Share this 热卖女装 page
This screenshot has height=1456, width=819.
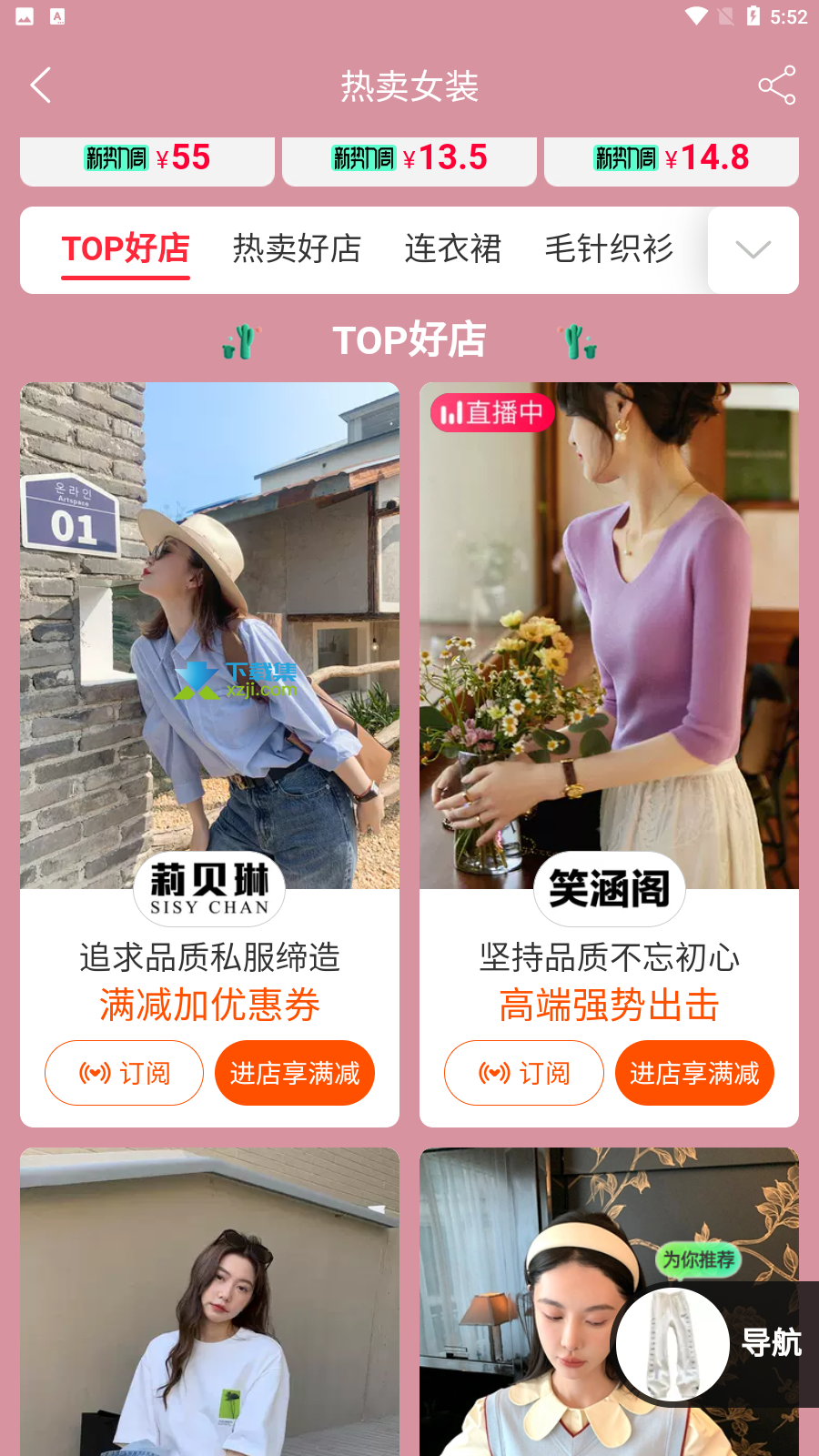click(x=777, y=86)
